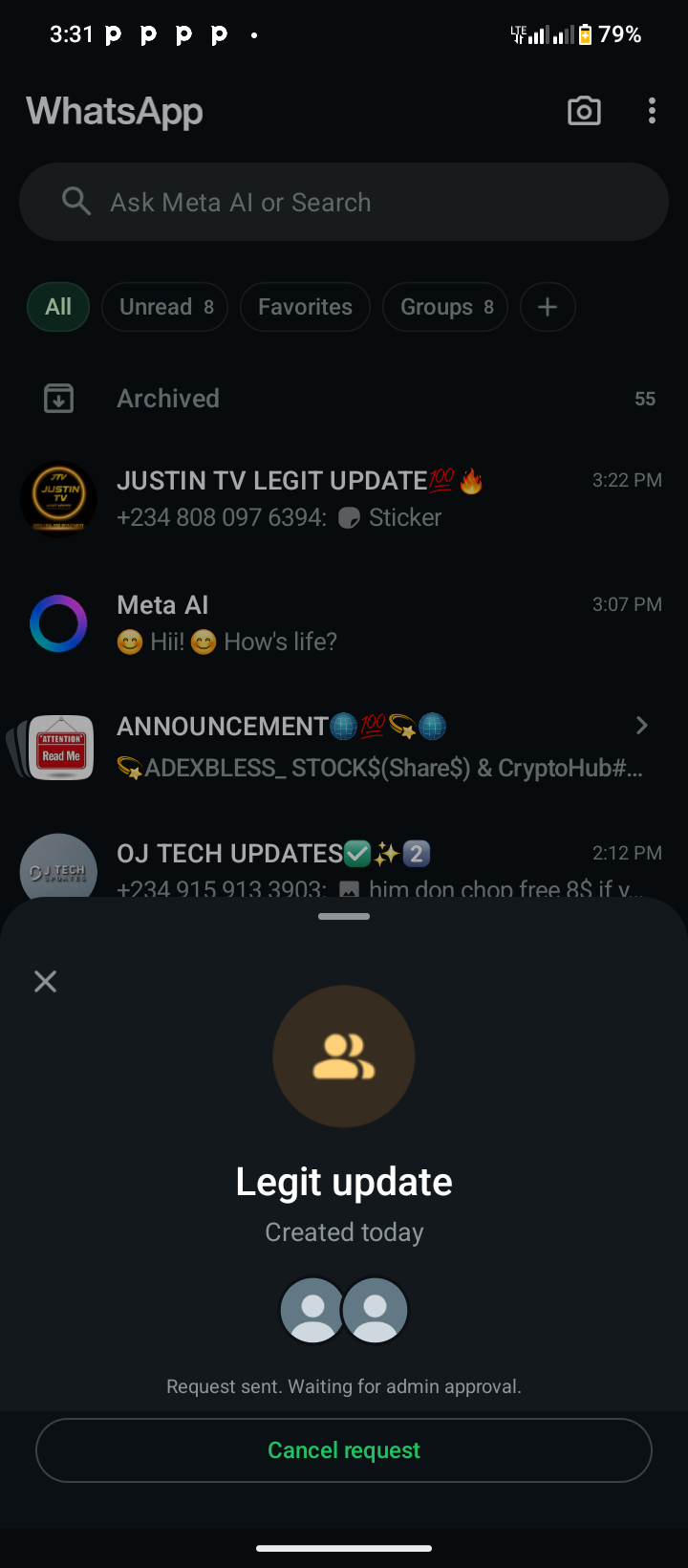Show Favorites chats filter

point(305,307)
